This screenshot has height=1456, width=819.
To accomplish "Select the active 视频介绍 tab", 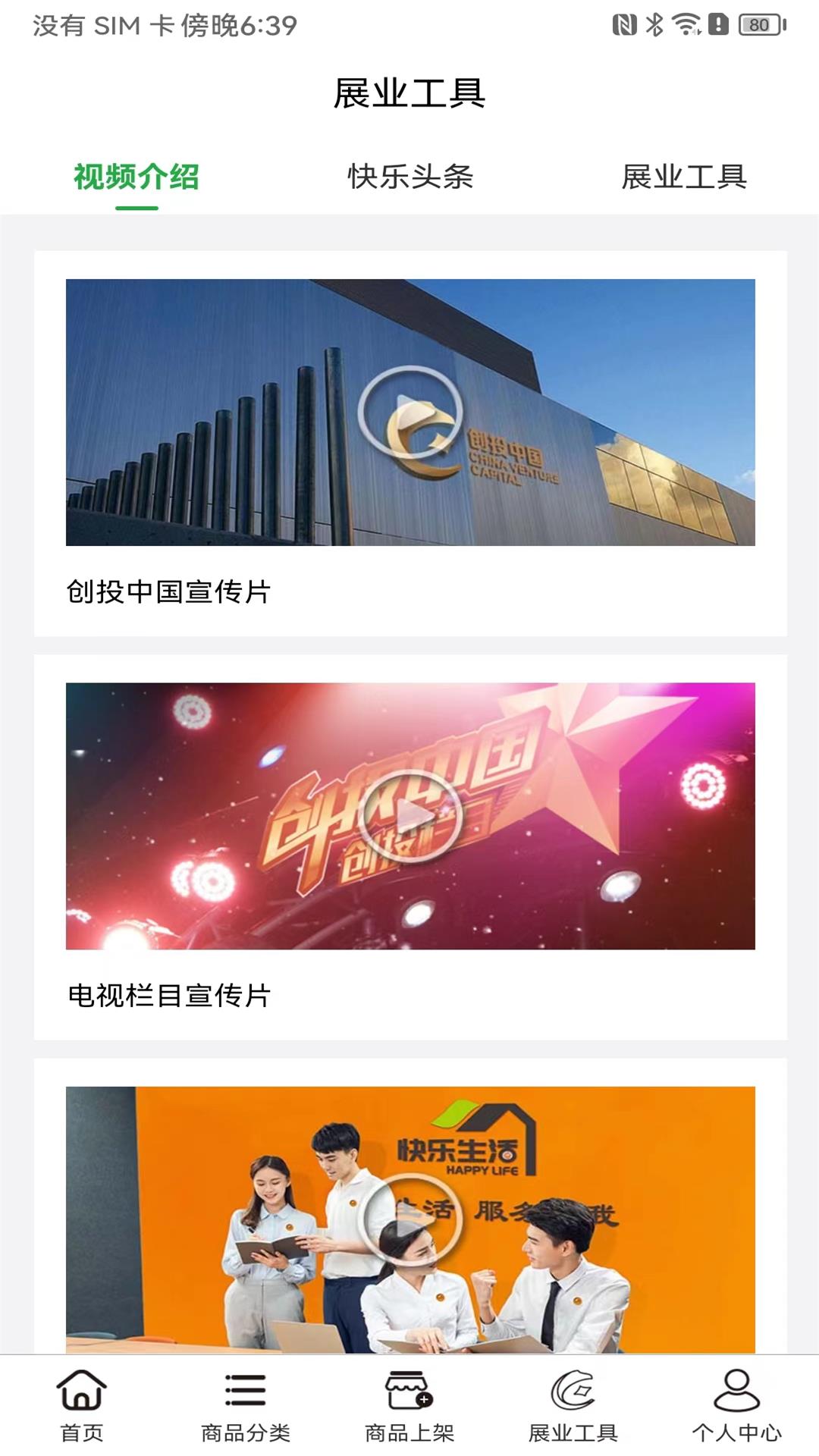I will (135, 174).
